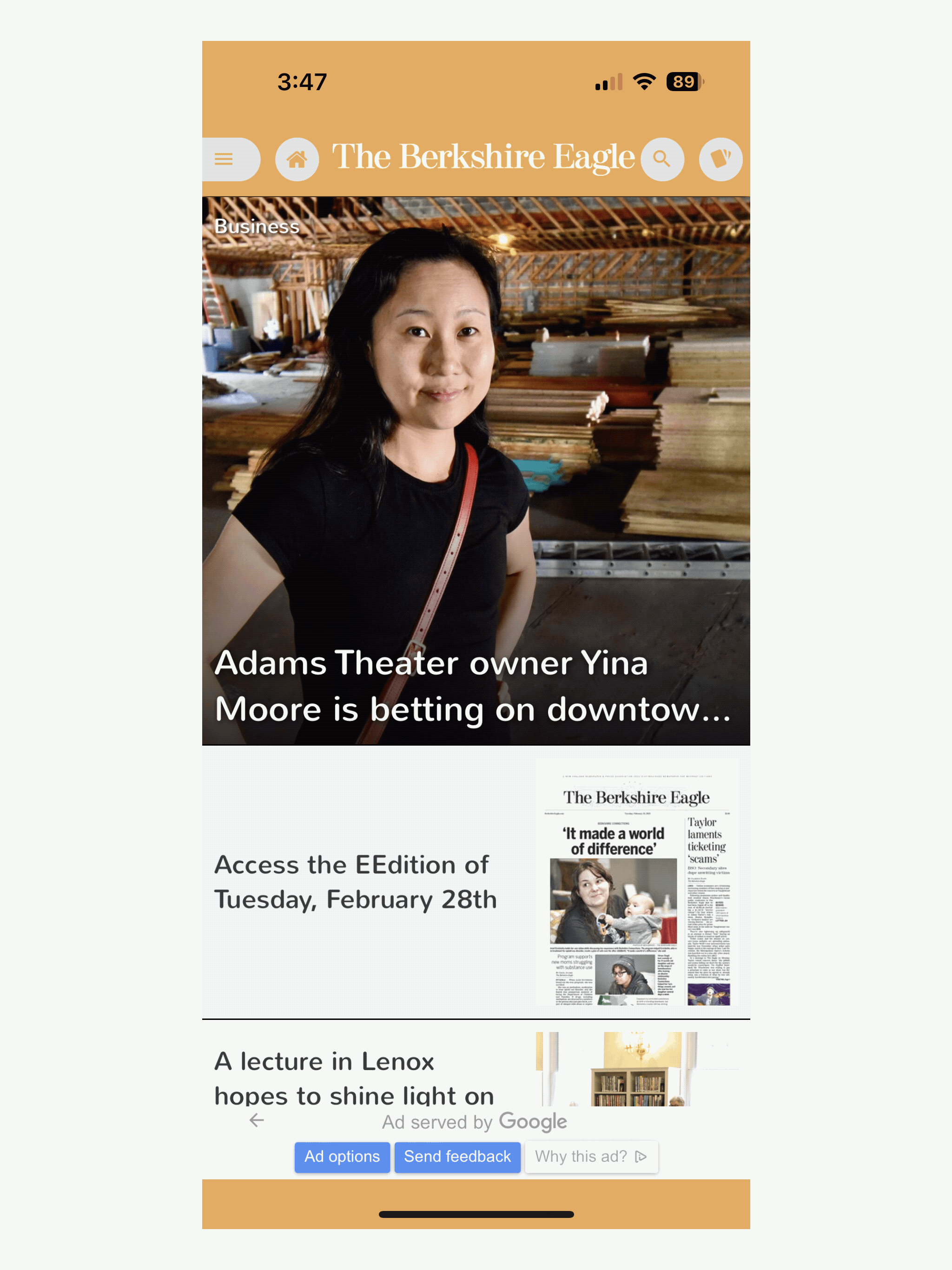Open the Why this ad? link
Viewport: 952px width, 1270px height.
coord(591,1156)
